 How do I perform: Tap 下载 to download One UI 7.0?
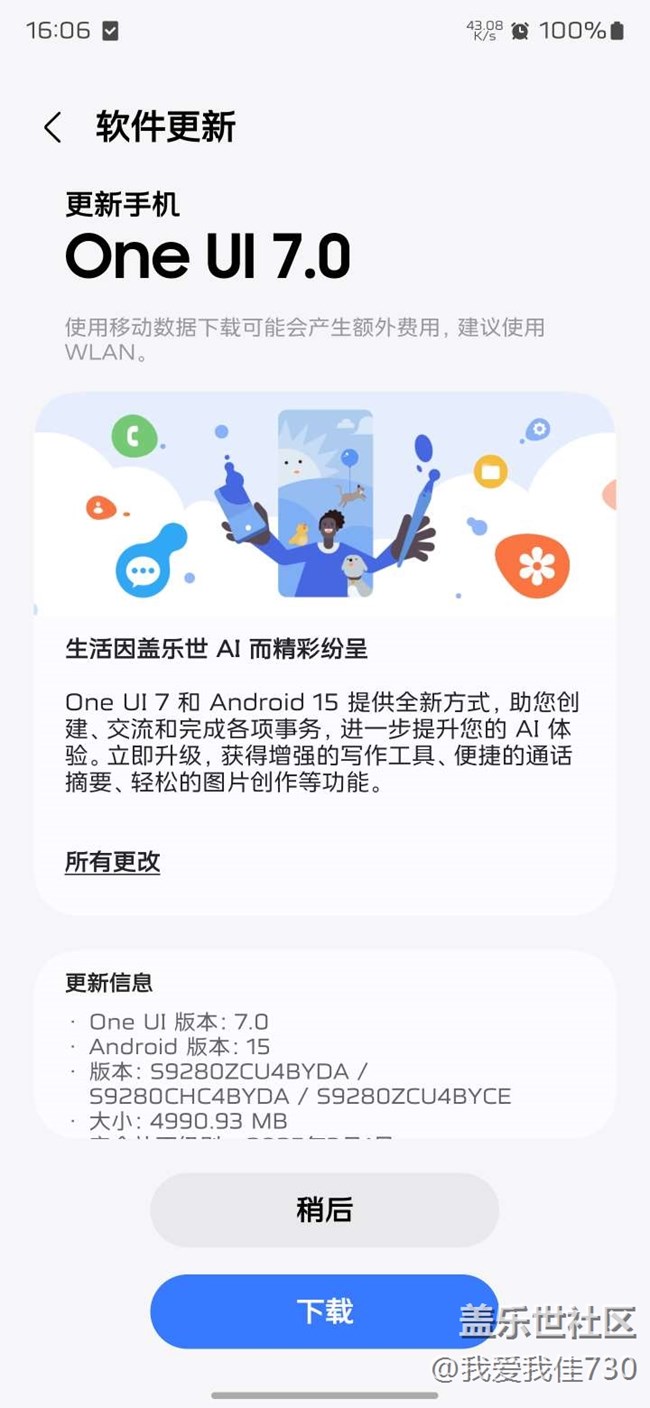point(324,1311)
